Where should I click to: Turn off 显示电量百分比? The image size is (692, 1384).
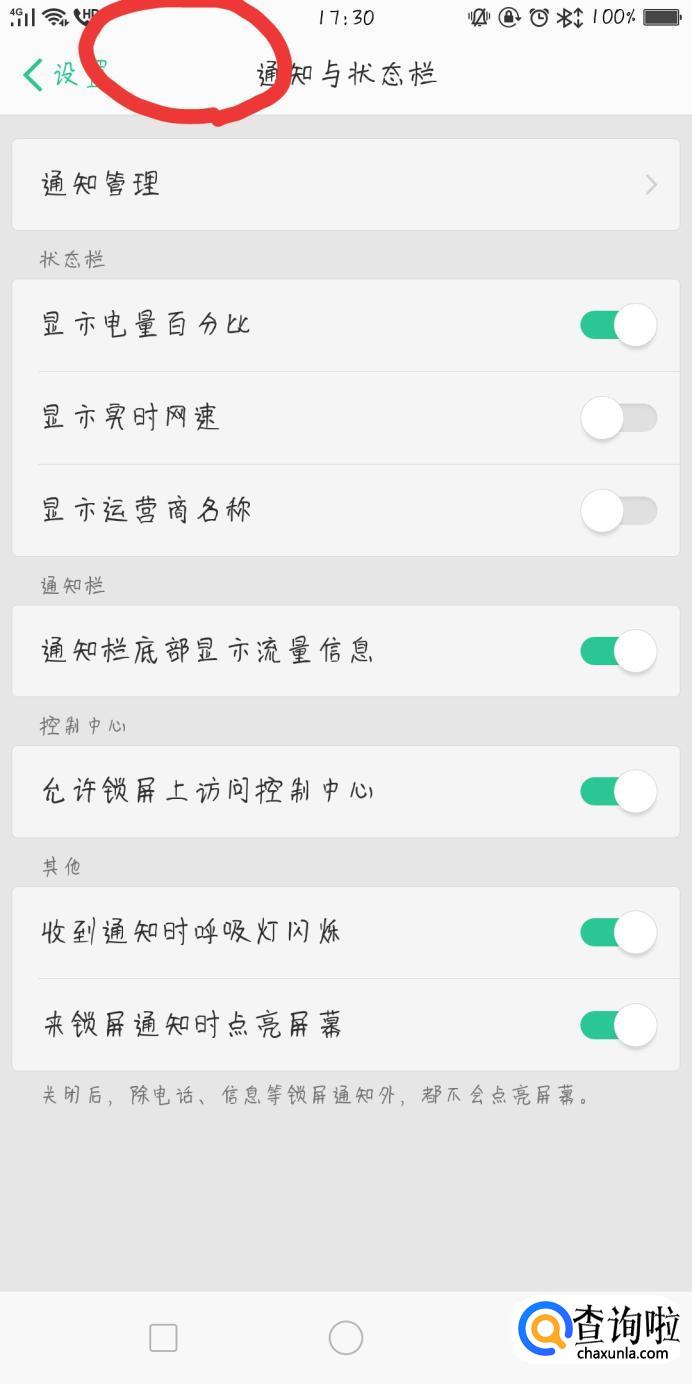point(618,325)
